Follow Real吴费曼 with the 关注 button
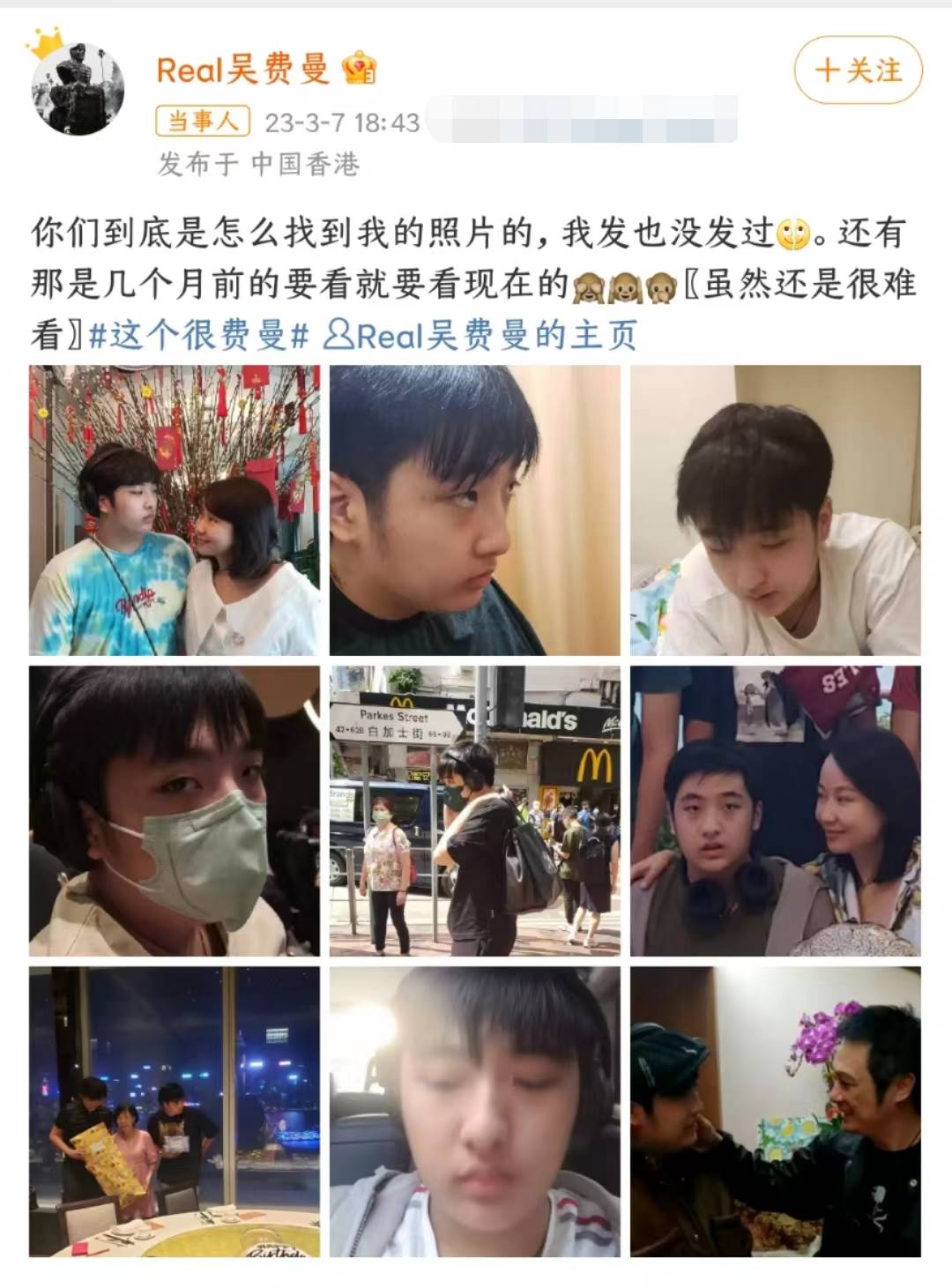The height and width of the screenshot is (1288, 952). click(x=858, y=71)
